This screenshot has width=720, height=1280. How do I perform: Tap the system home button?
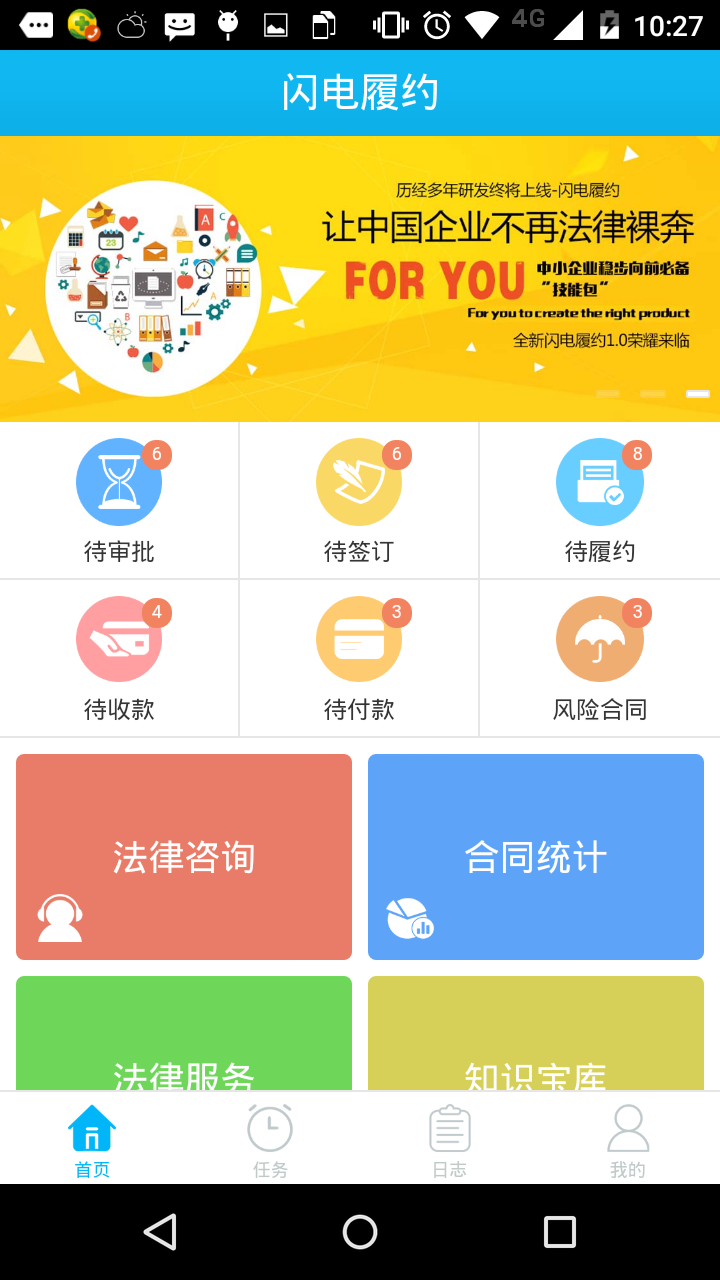pos(360,1232)
